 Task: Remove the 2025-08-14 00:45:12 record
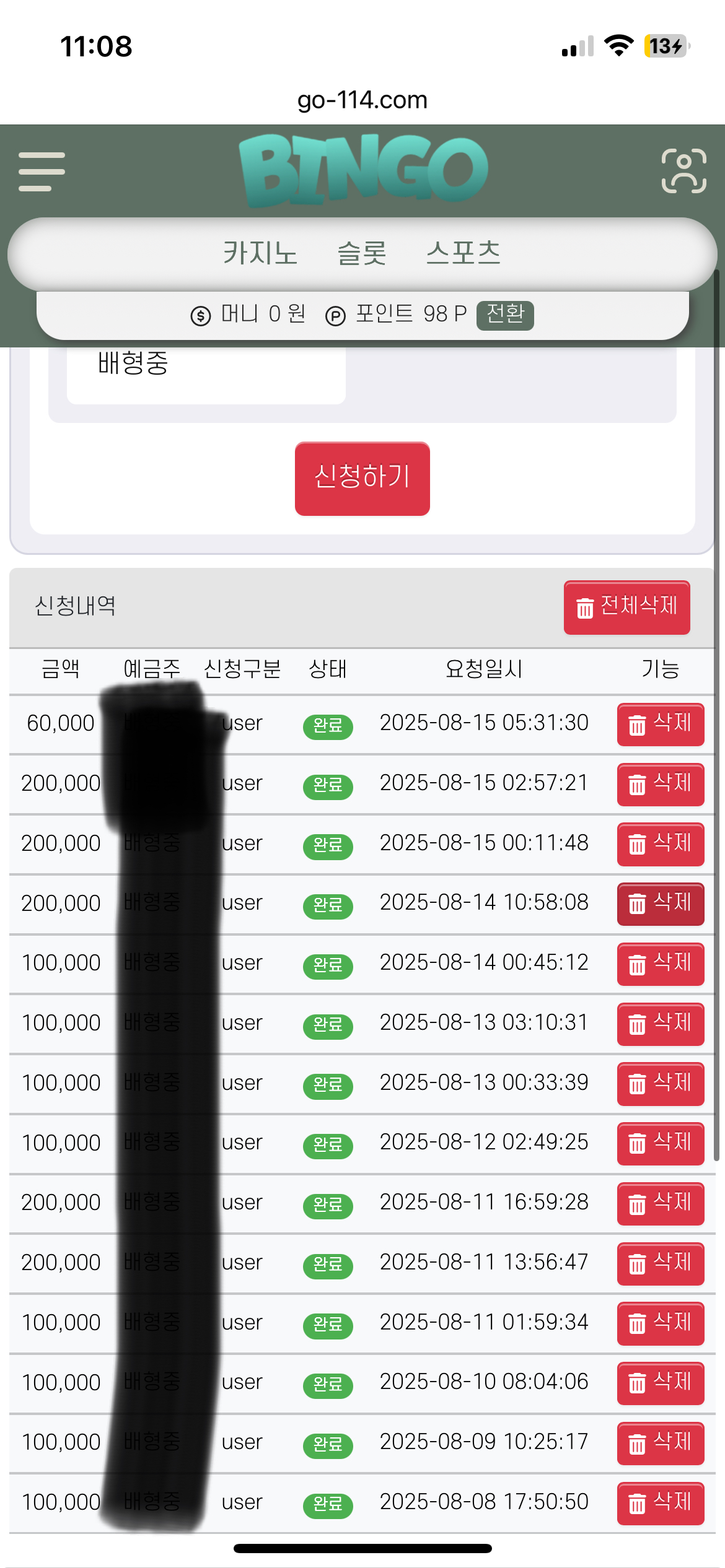(660, 964)
